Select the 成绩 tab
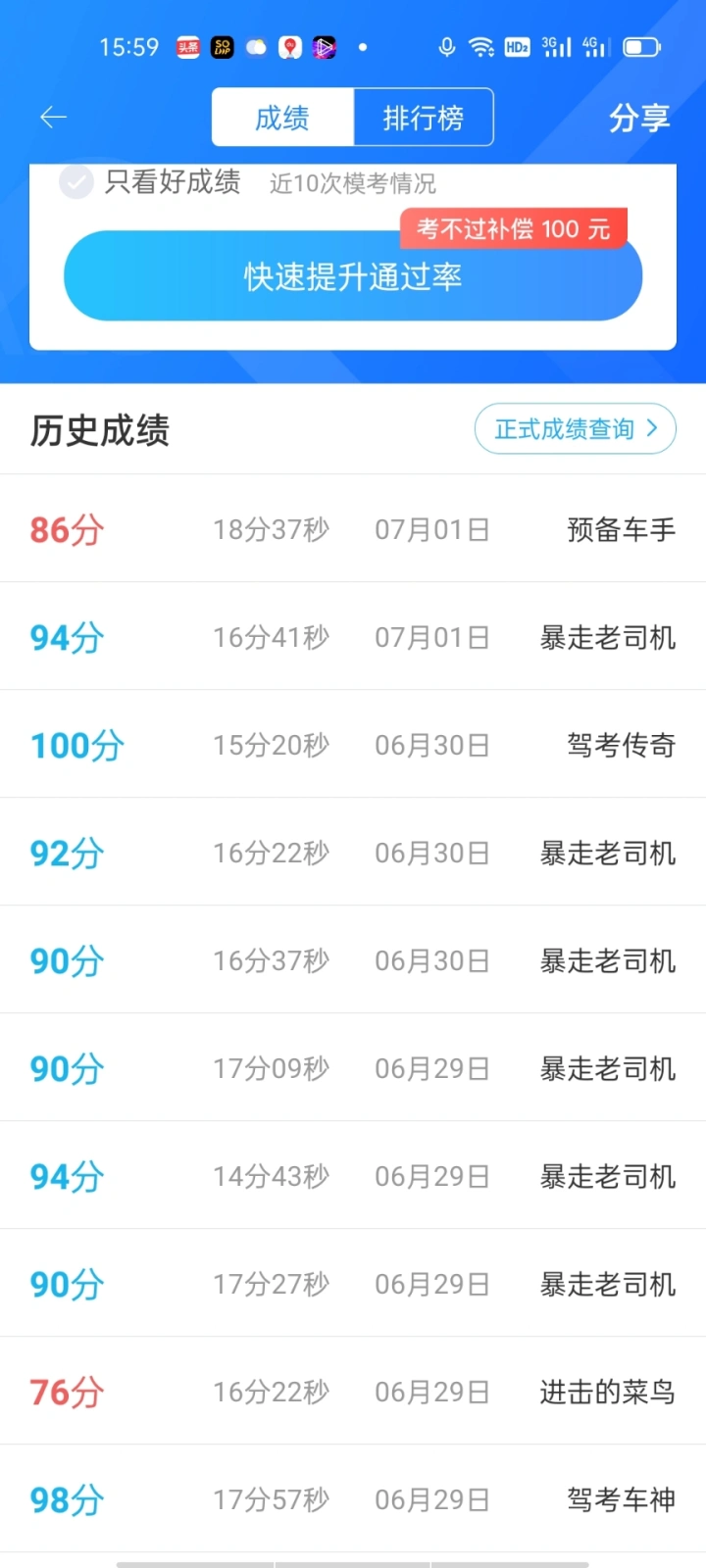The width and height of the screenshot is (706, 1568). coord(282,118)
